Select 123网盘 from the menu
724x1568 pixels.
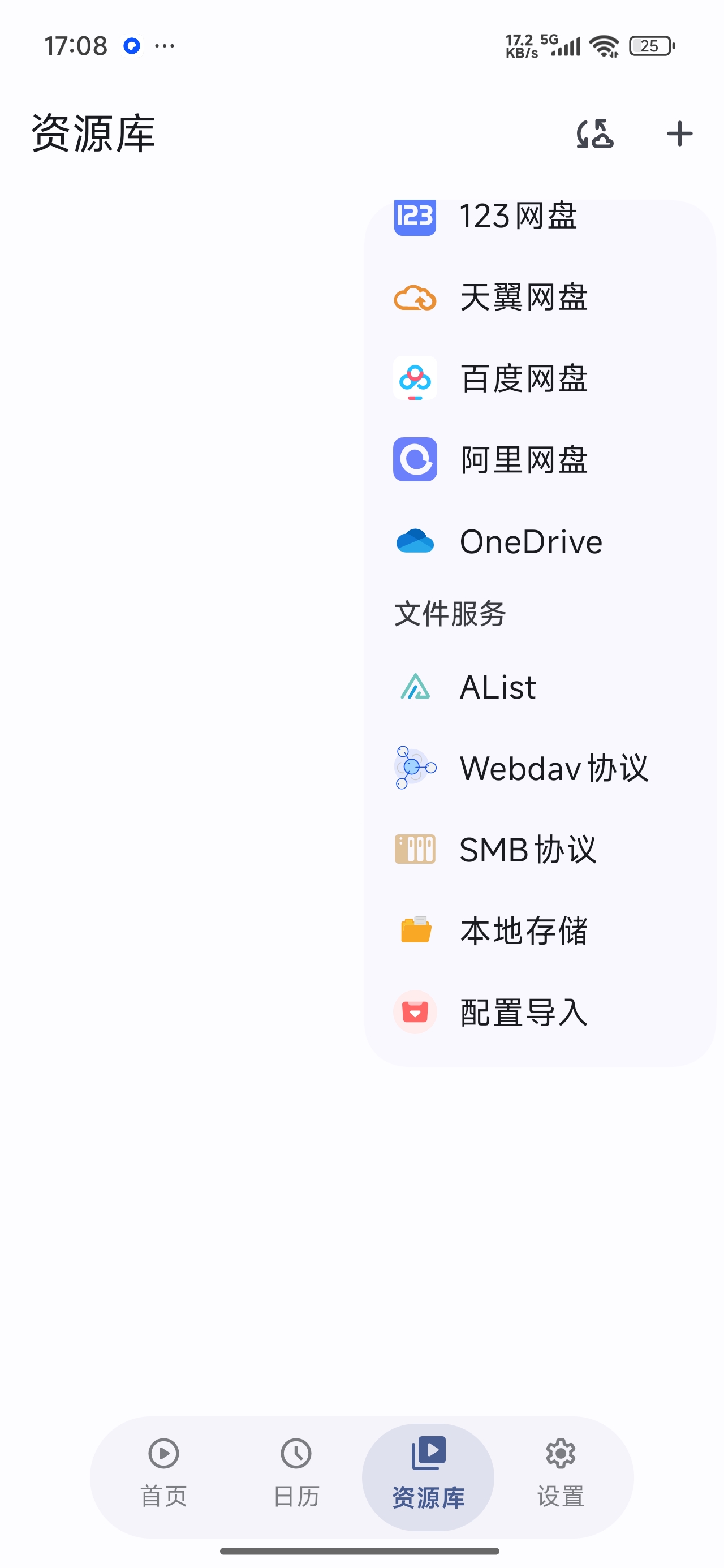tap(540, 217)
